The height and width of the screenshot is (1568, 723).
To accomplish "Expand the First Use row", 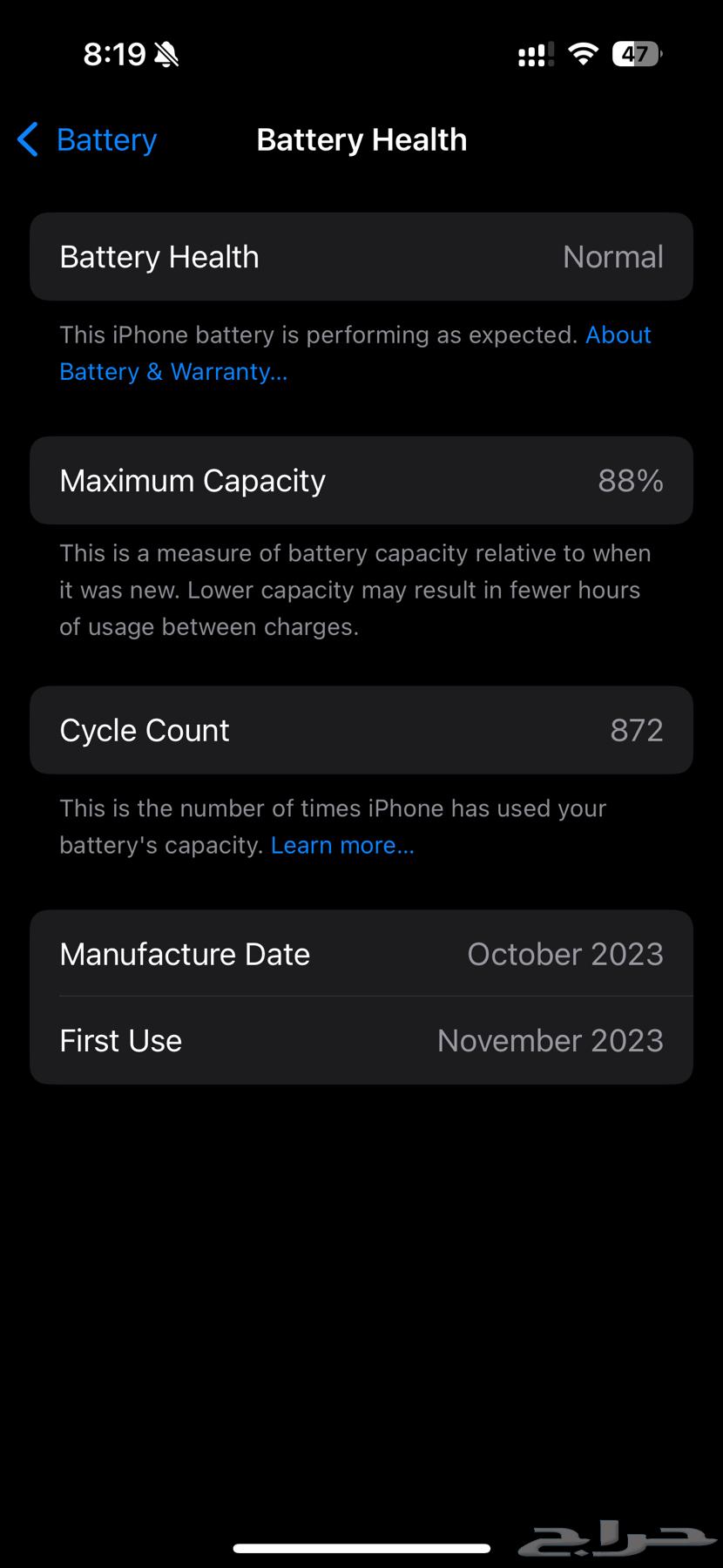I will [361, 1040].
